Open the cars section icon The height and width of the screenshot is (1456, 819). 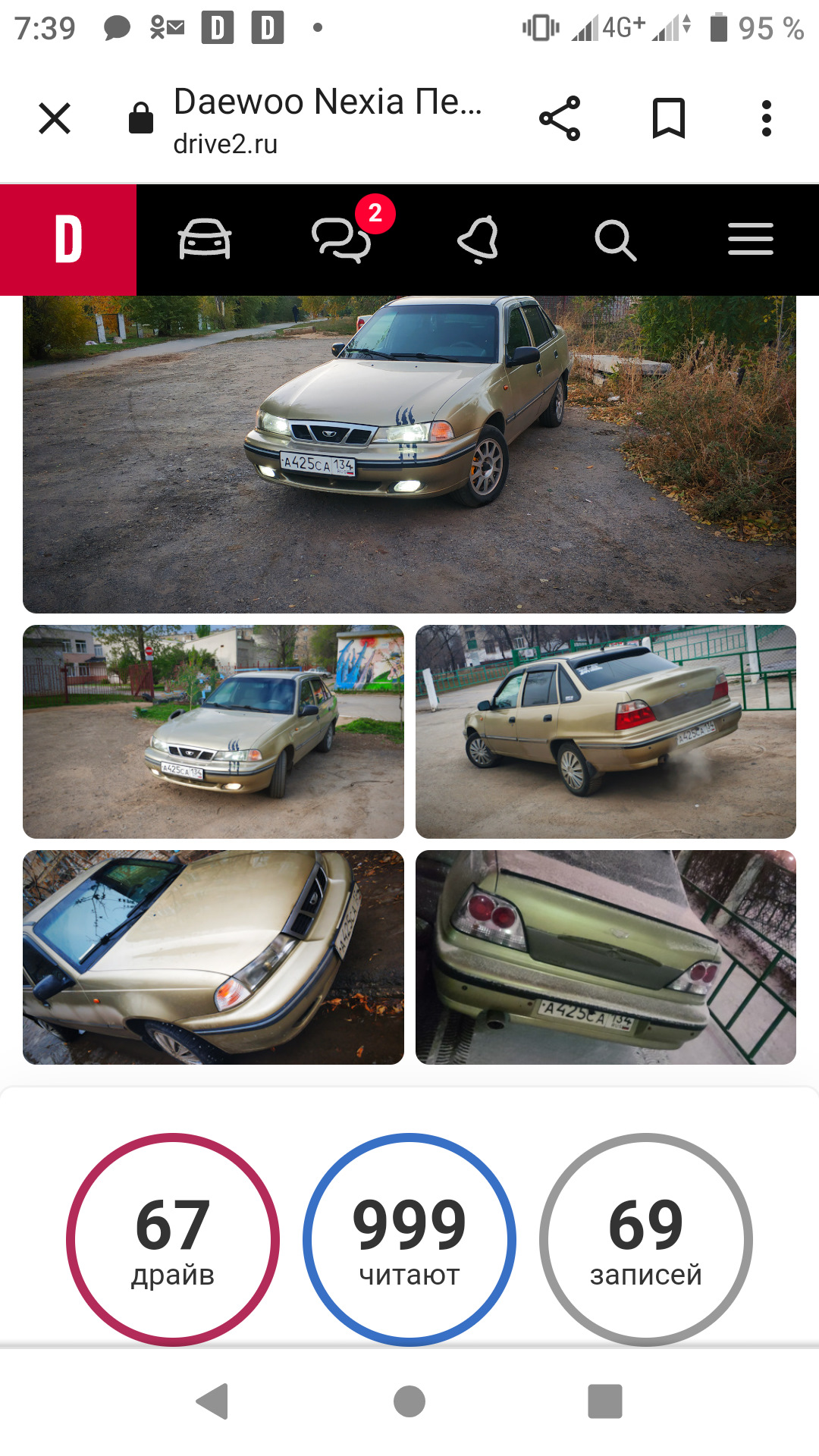coord(205,240)
